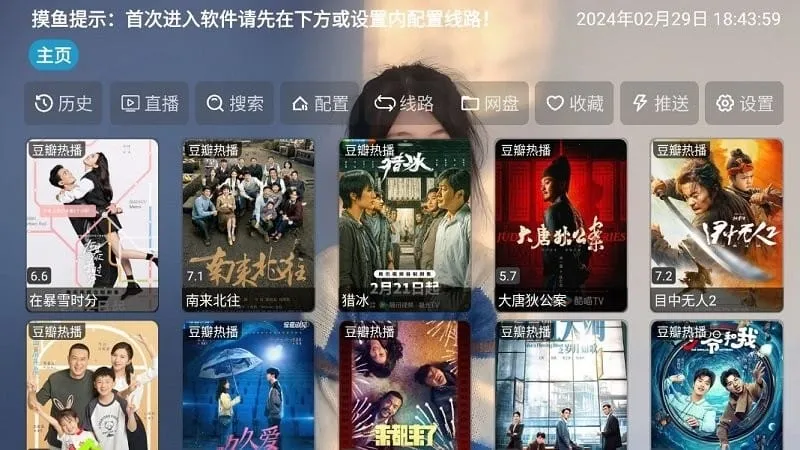Open the 猎冰 poster card
Image resolution: width=800 pixels, height=450 pixels.
tap(405, 225)
